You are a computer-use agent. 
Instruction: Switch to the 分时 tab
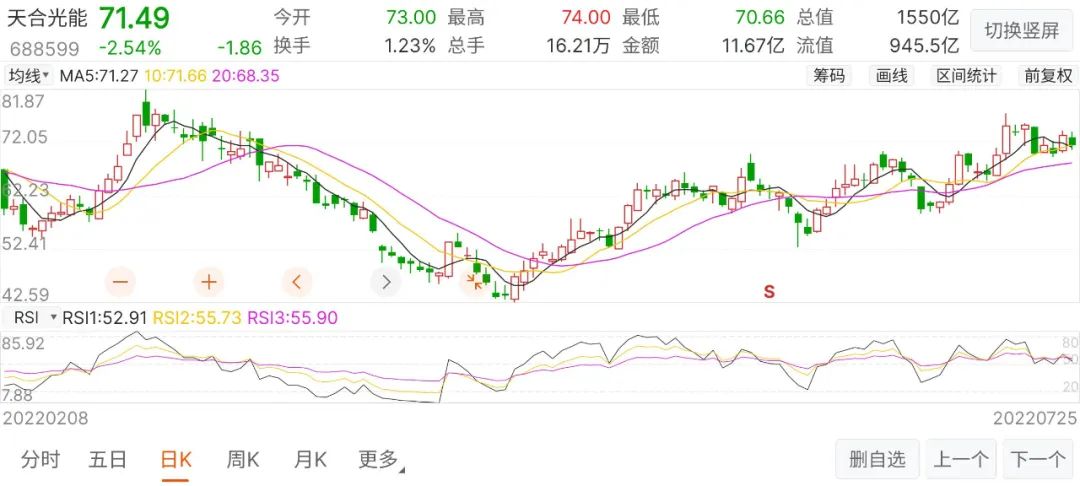tap(41, 460)
